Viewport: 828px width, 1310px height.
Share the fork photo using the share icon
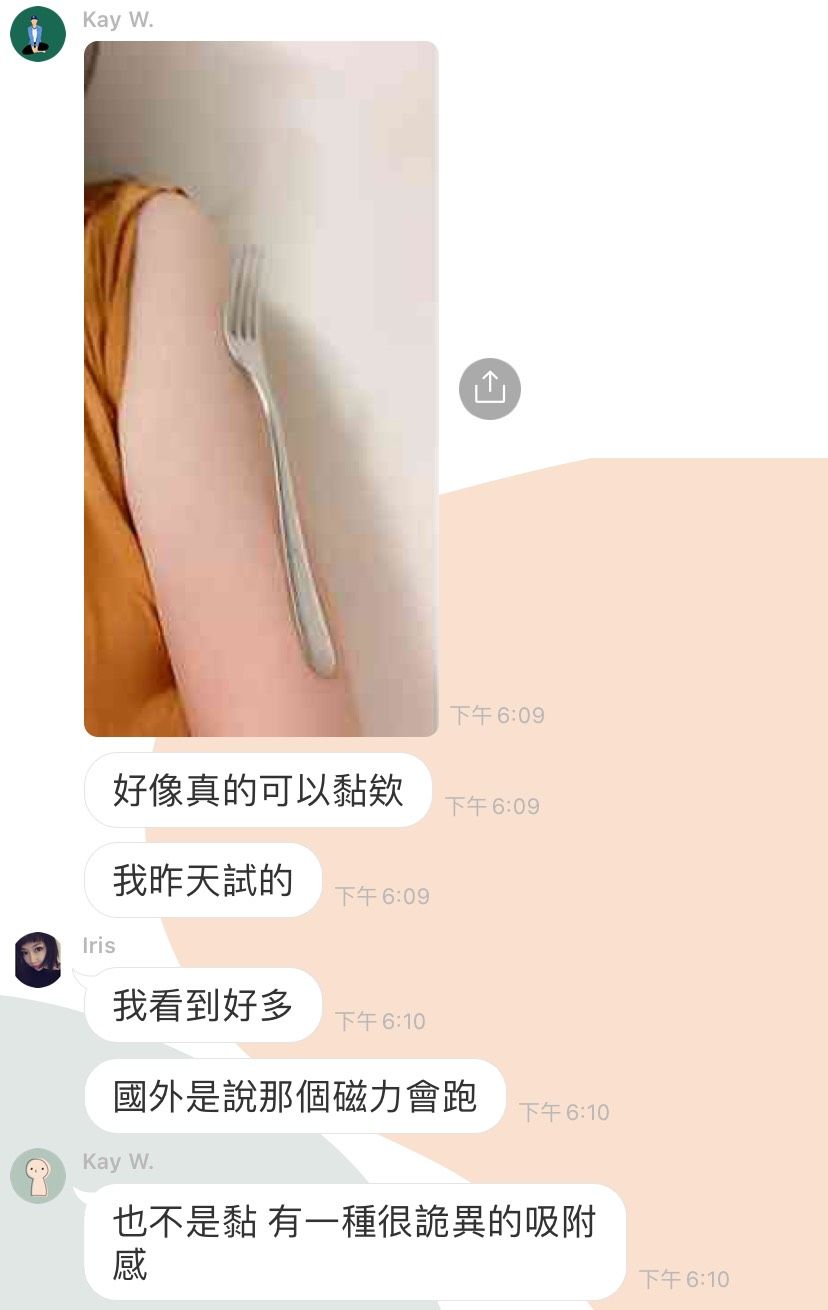click(x=490, y=388)
